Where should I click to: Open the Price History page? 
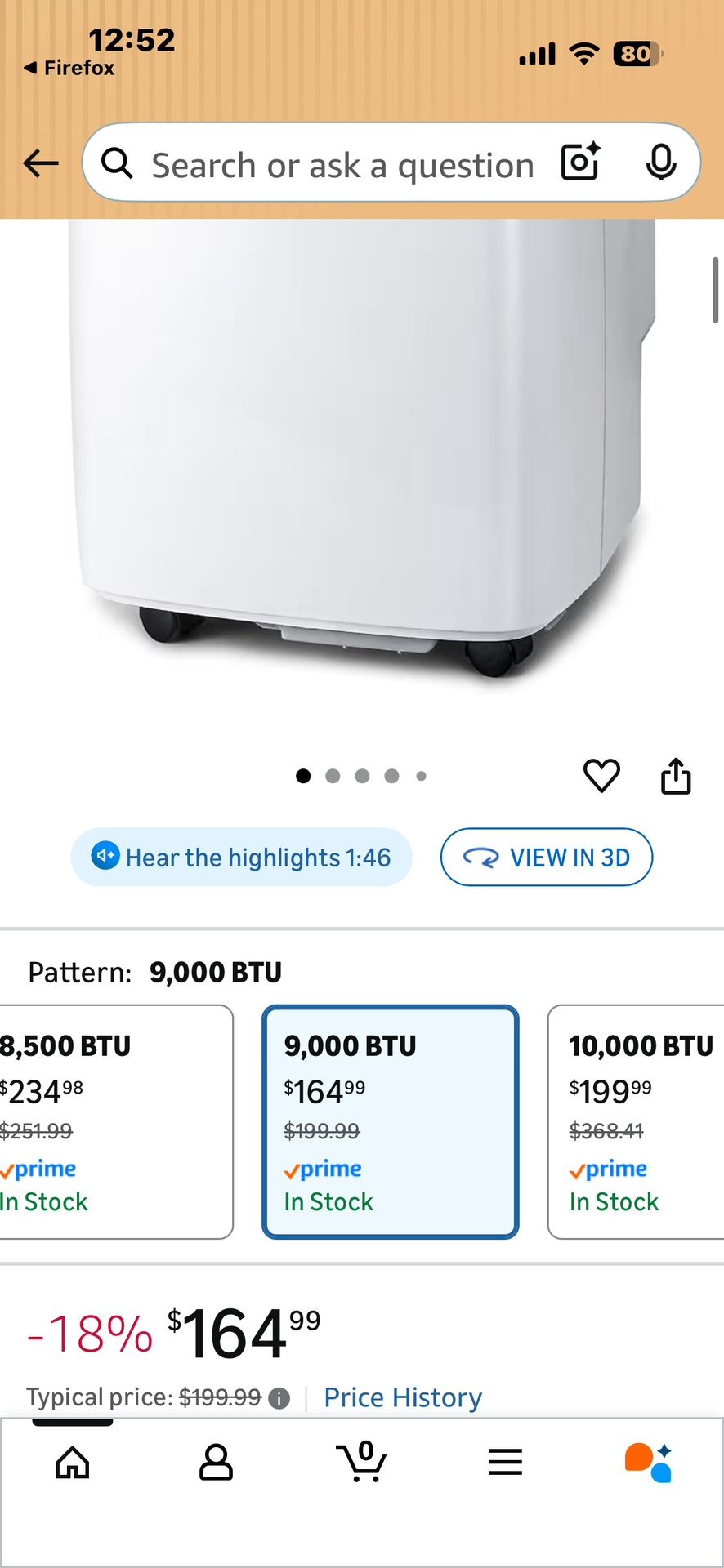(402, 1397)
